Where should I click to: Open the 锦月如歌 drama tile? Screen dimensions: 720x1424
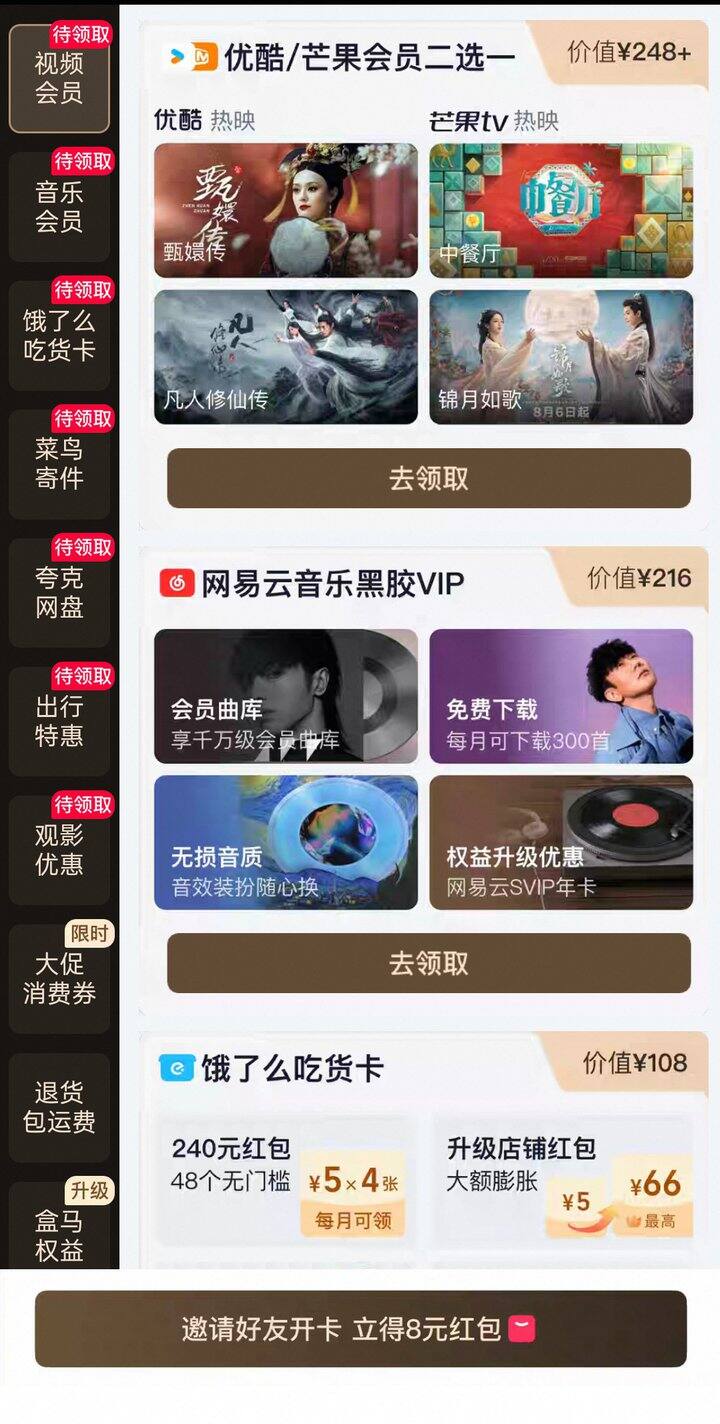(x=561, y=357)
